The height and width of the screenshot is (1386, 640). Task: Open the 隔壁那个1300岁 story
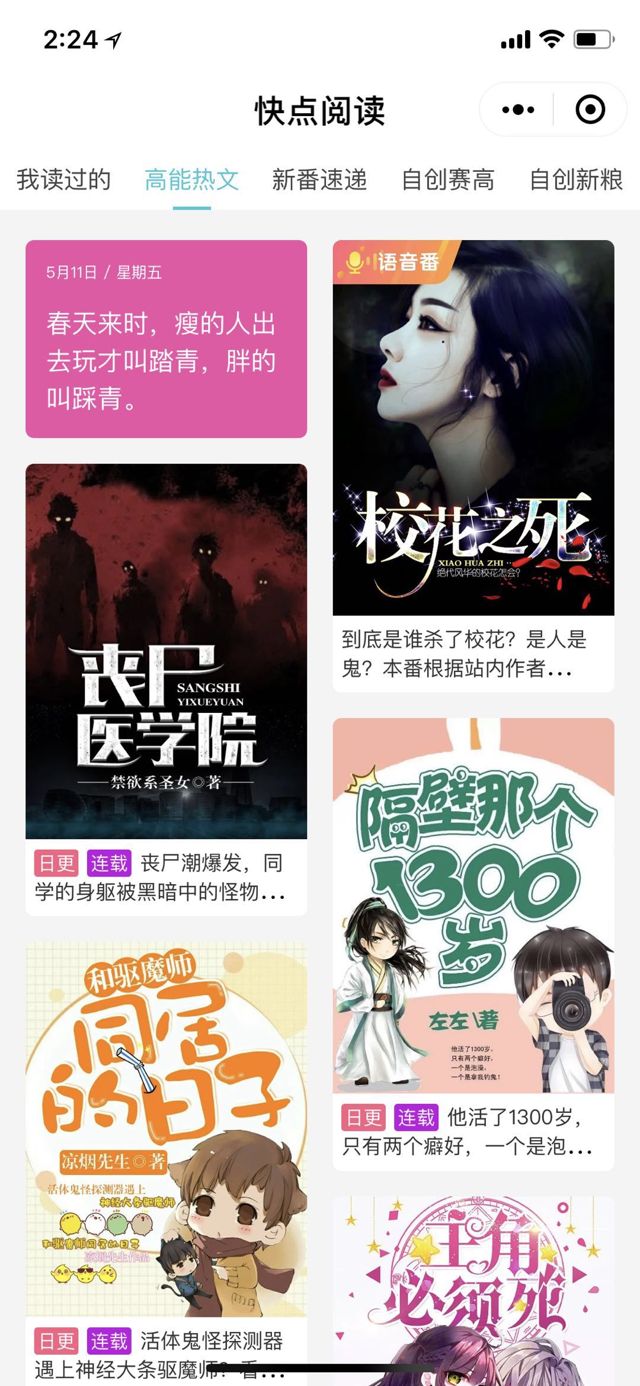(473, 905)
